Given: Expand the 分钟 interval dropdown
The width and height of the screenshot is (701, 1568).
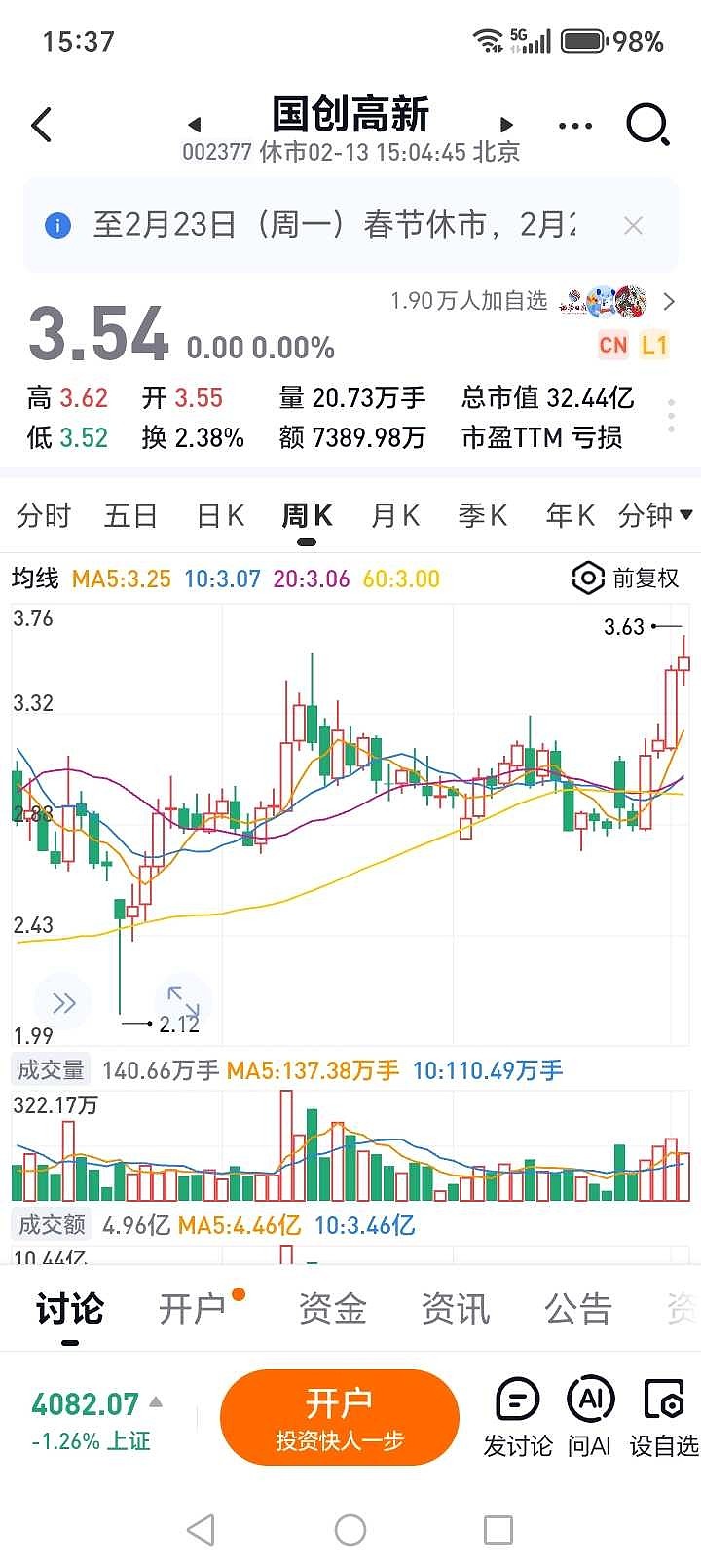Looking at the screenshot, I should click(x=655, y=515).
